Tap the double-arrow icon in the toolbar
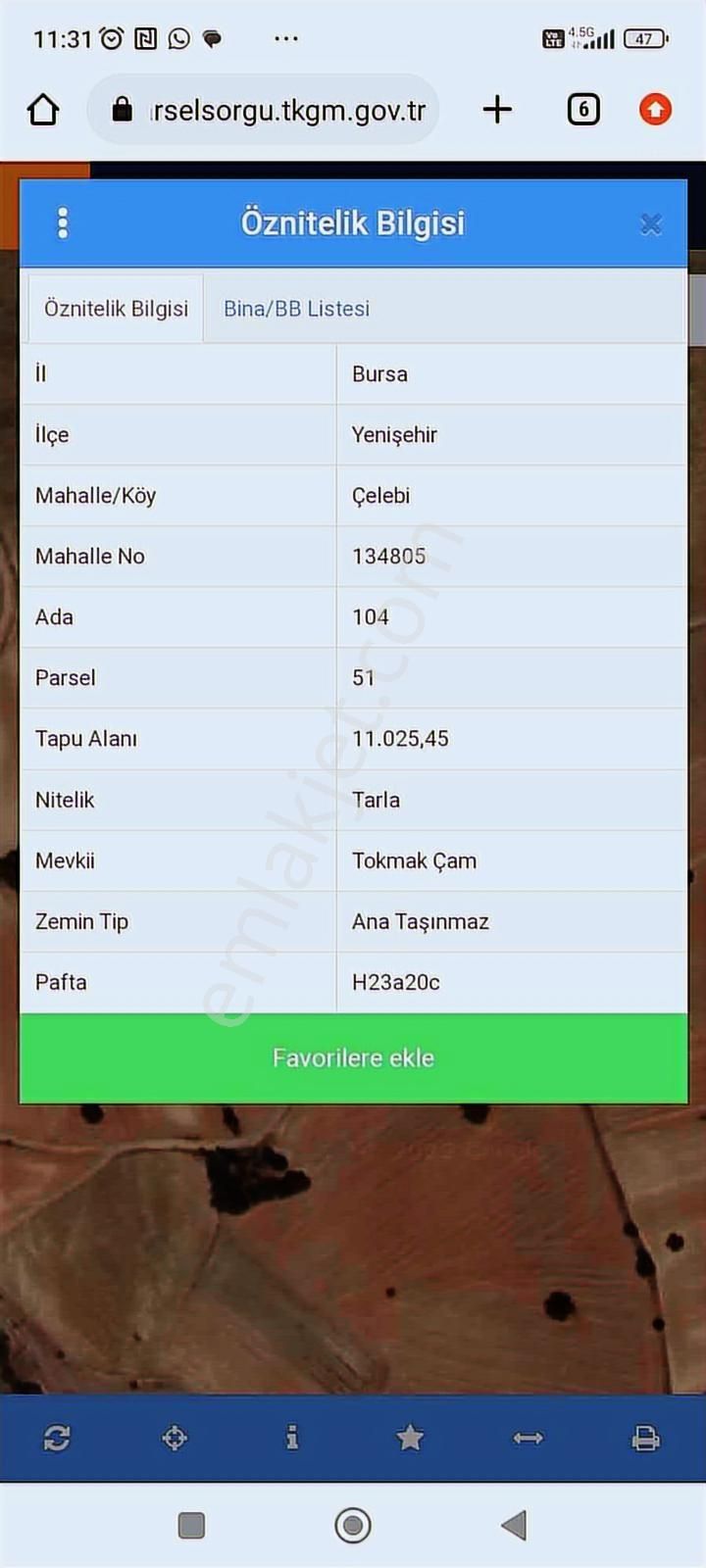This screenshot has width=706, height=1568. coord(528,1438)
